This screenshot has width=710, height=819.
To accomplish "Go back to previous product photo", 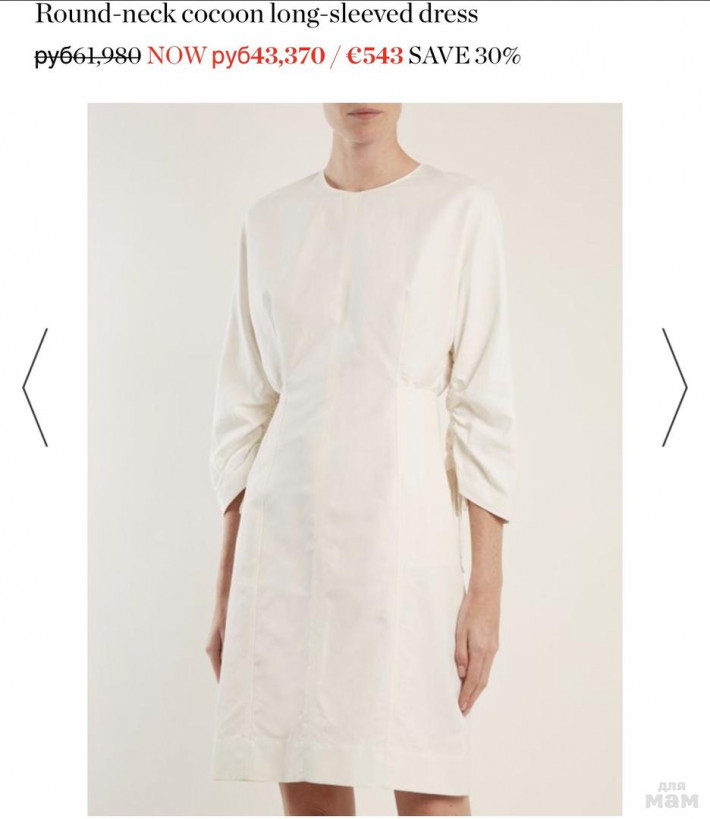I will click(x=35, y=386).
